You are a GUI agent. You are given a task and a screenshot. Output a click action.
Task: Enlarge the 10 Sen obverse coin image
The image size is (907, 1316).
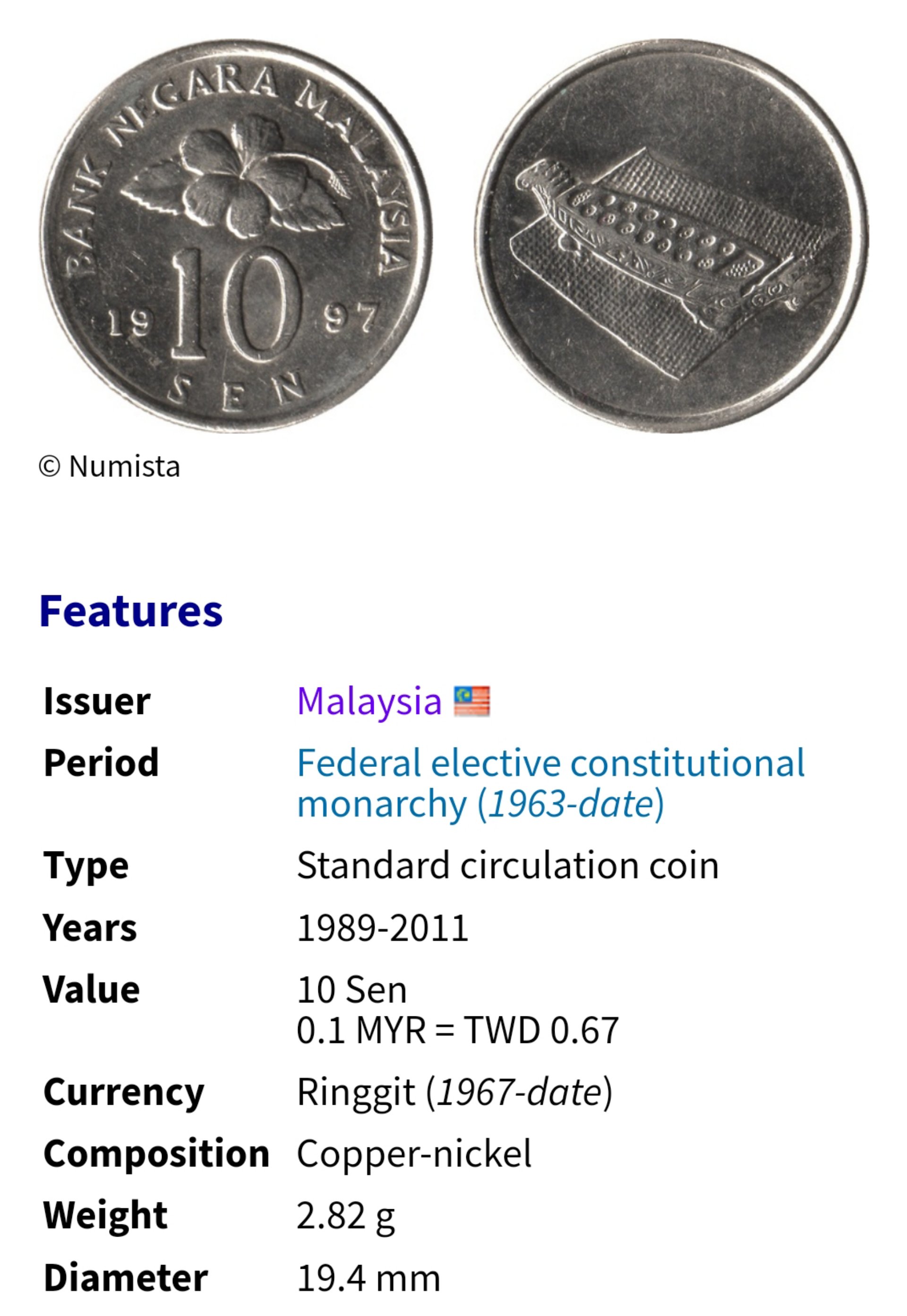[x=235, y=236]
